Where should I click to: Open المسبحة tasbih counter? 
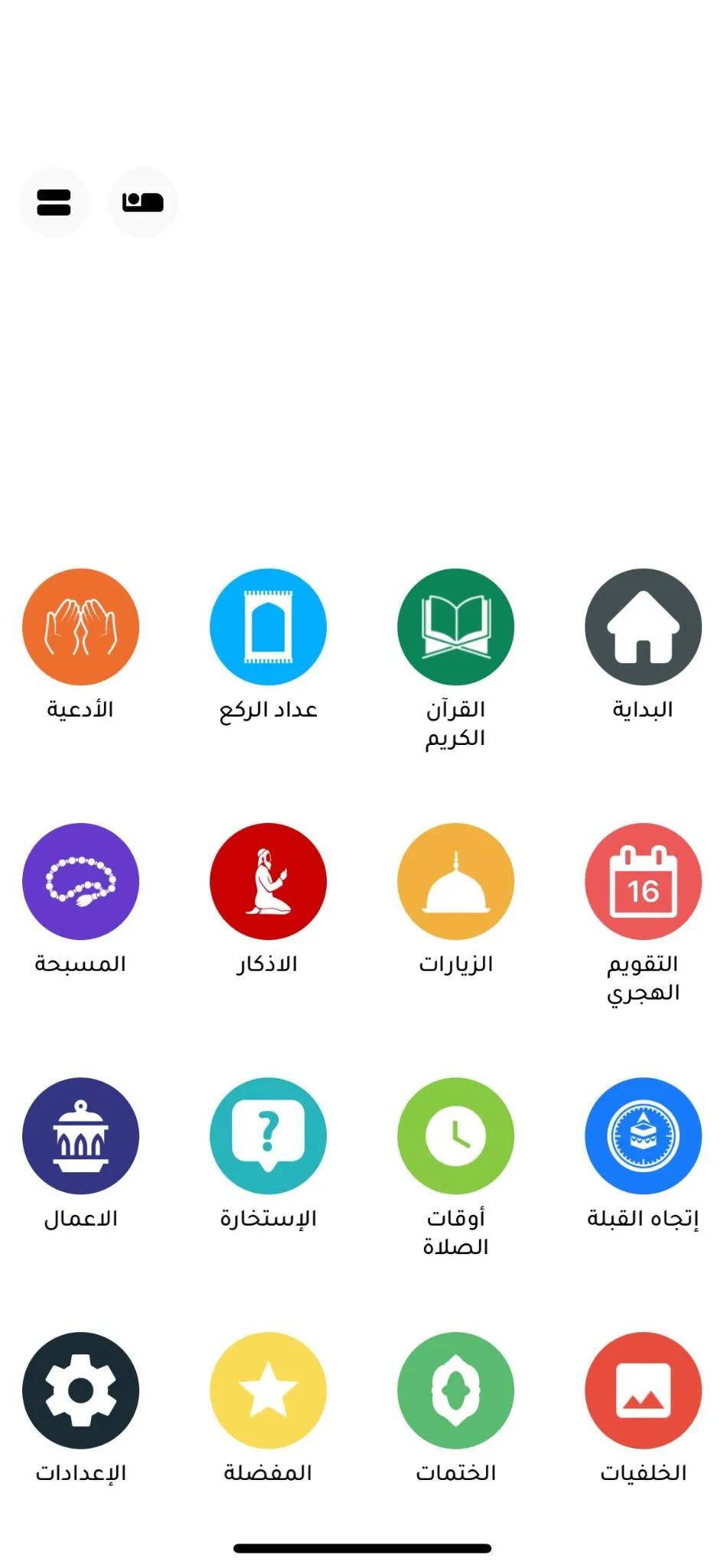(80, 881)
